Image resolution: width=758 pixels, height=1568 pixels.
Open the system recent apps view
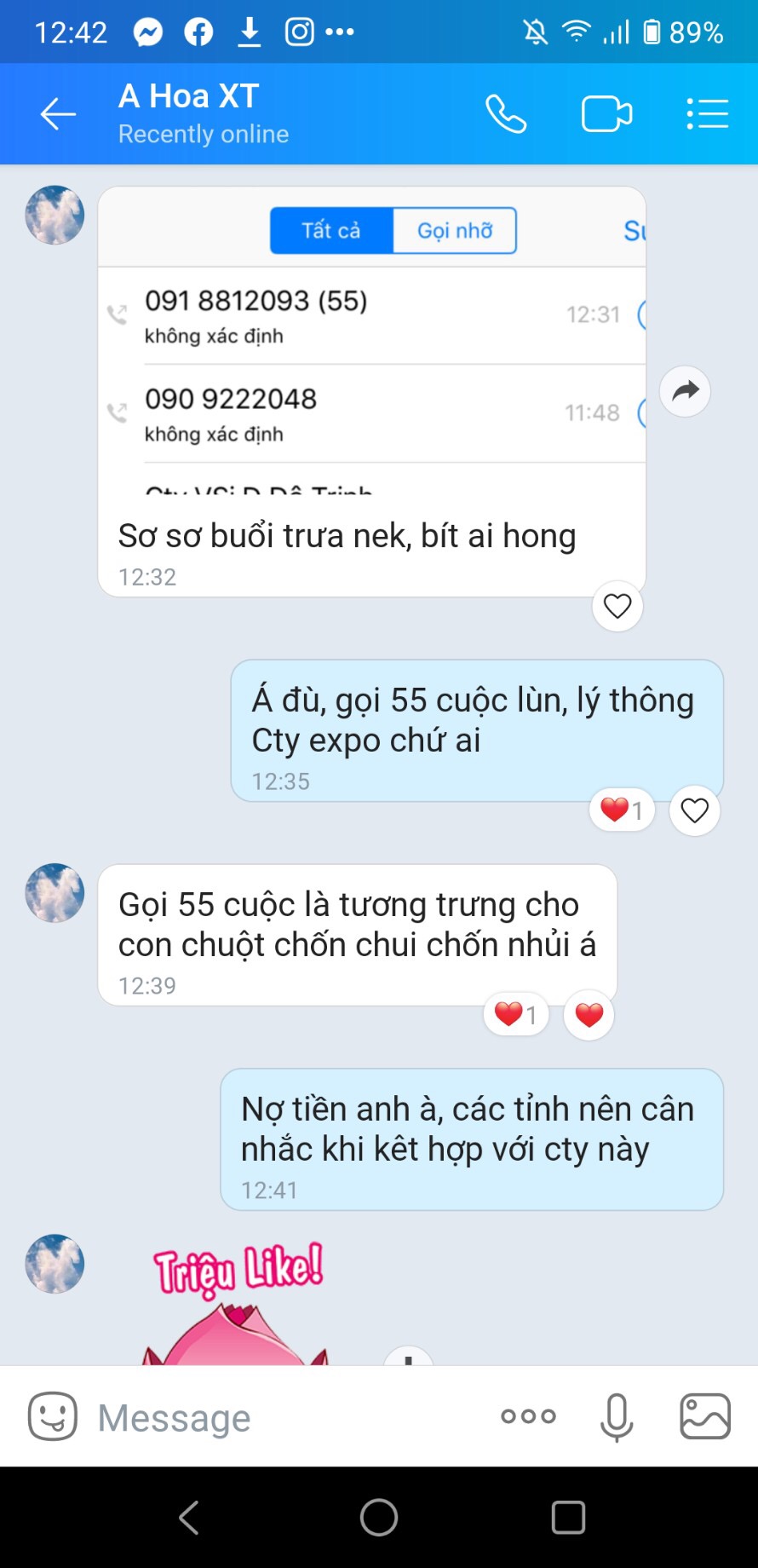pos(568,1517)
